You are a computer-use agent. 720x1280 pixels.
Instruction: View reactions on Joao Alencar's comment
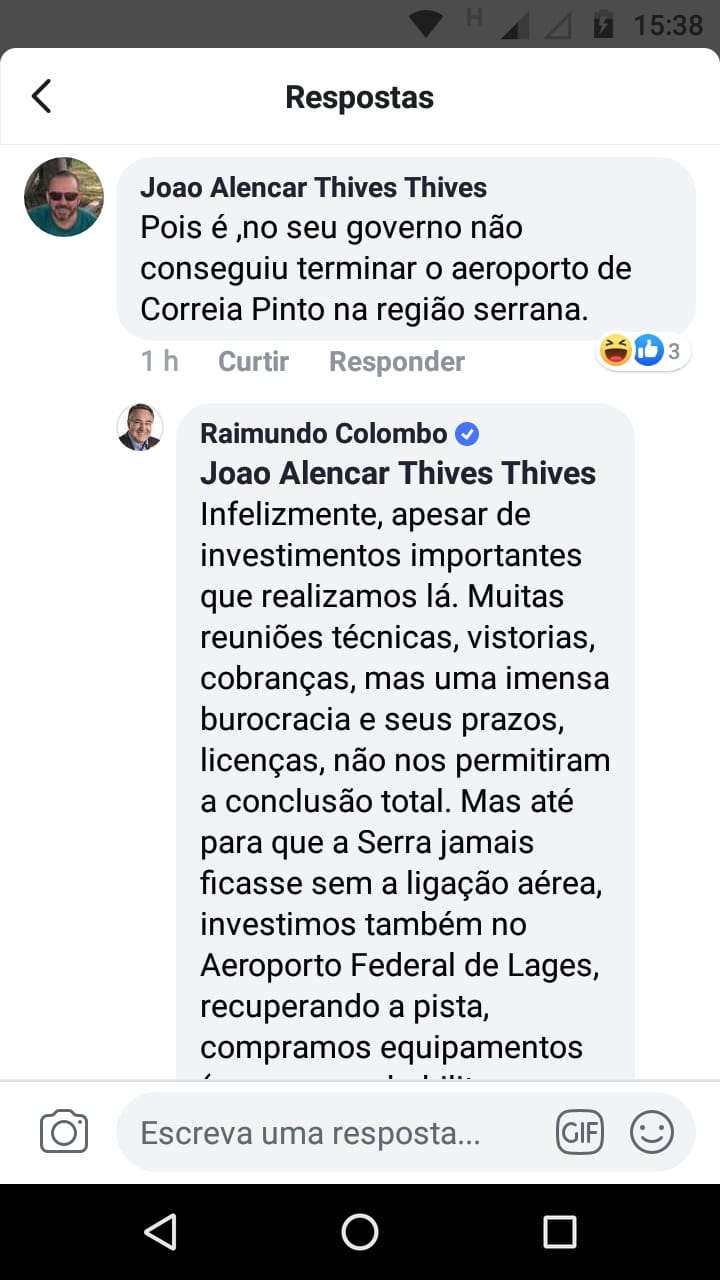coord(643,351)
